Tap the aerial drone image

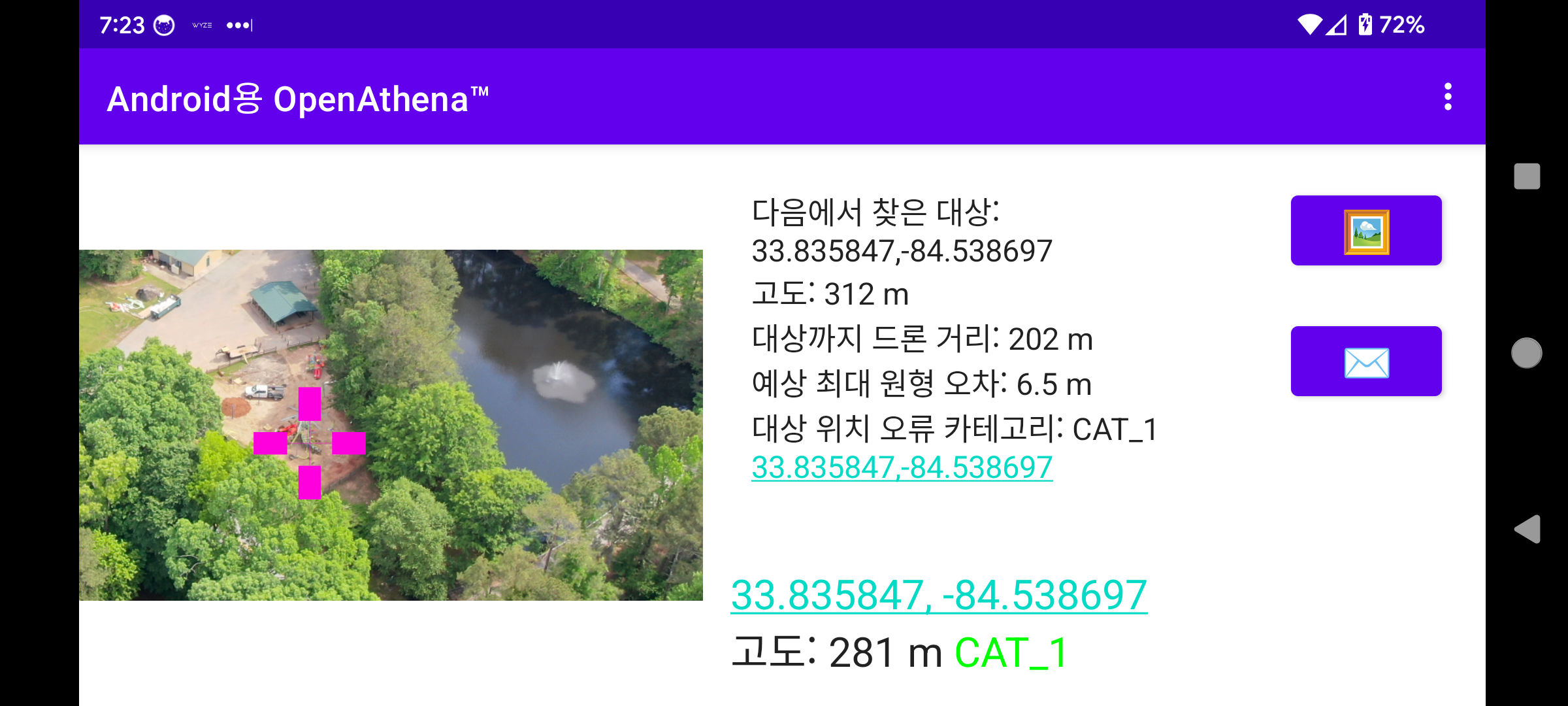pyautogui.click(x=391, y=425)
